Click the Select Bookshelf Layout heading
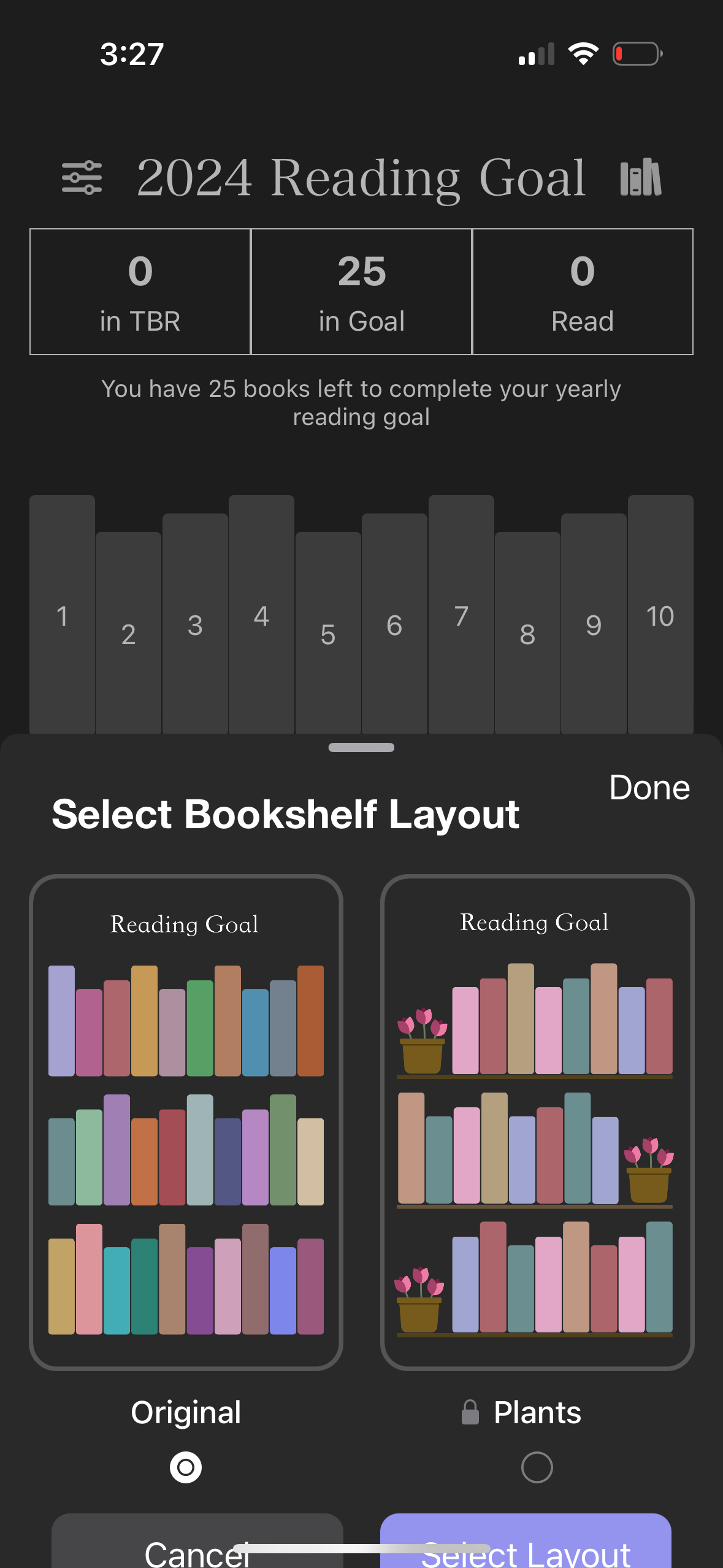 click(x=286, y=814)
